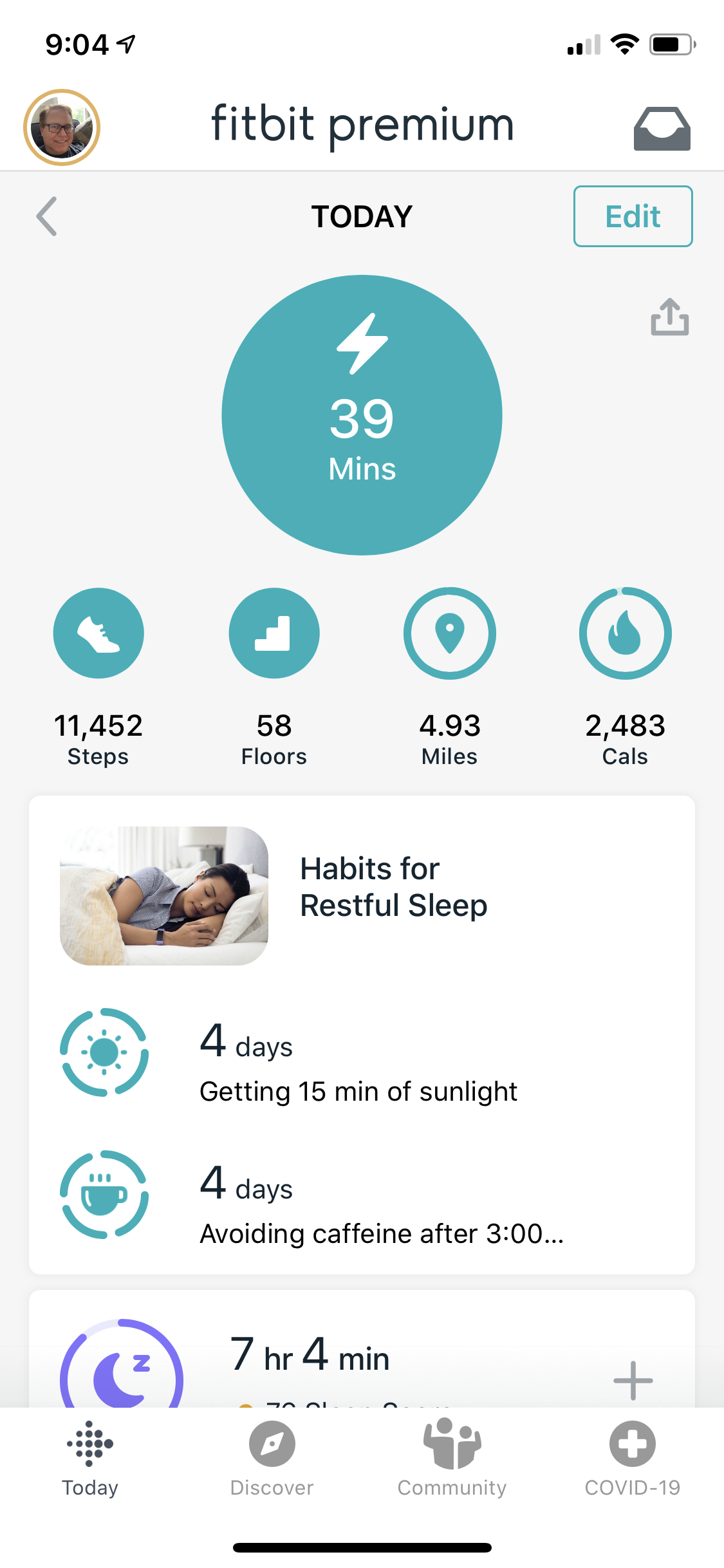724x1568 pixels.
Task: Switch to the Community tab
Action: 452,1459
